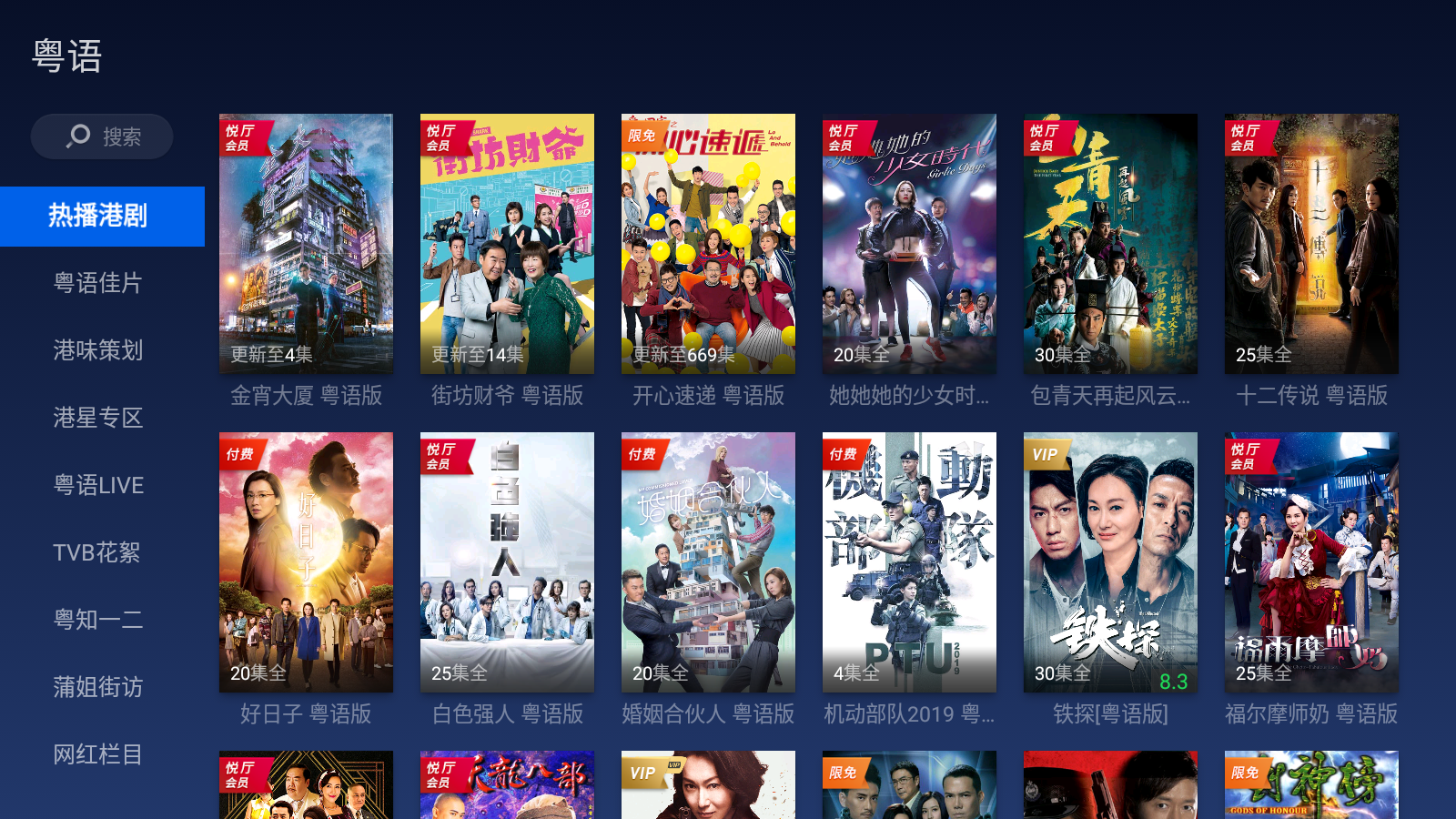Viewport: 1456px width, 819px height.
Task: Open 福尔摩师奶 粤语版 drama
Action: tap(1311, 562)
